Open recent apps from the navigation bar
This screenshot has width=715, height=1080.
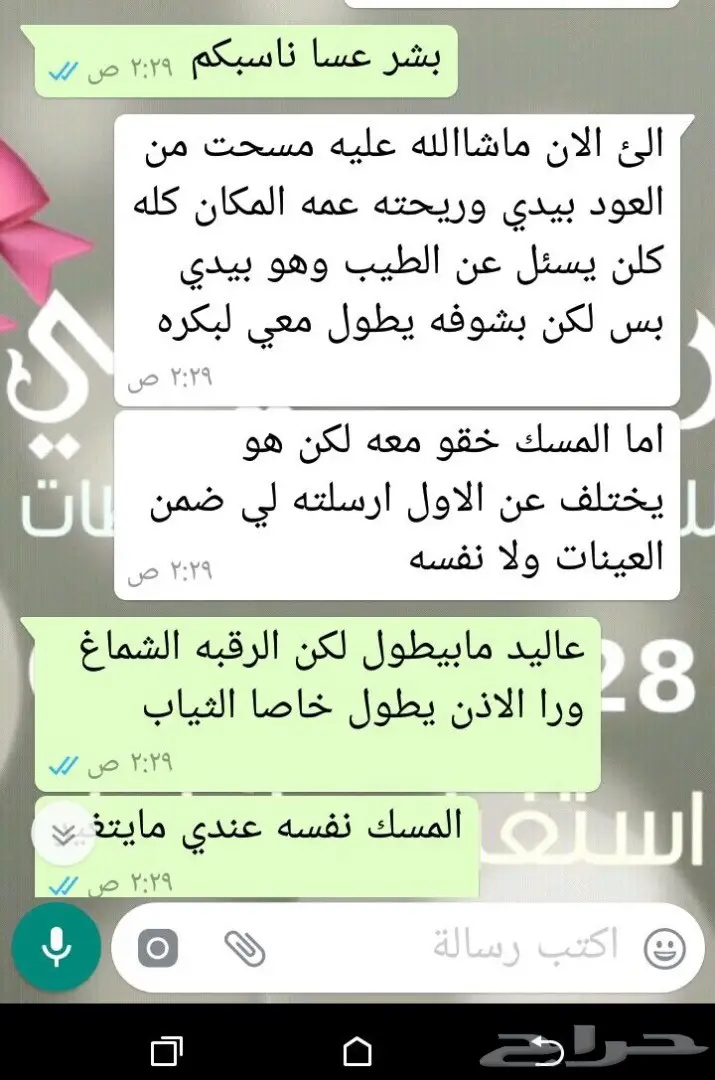click(x=164, y=1050)
